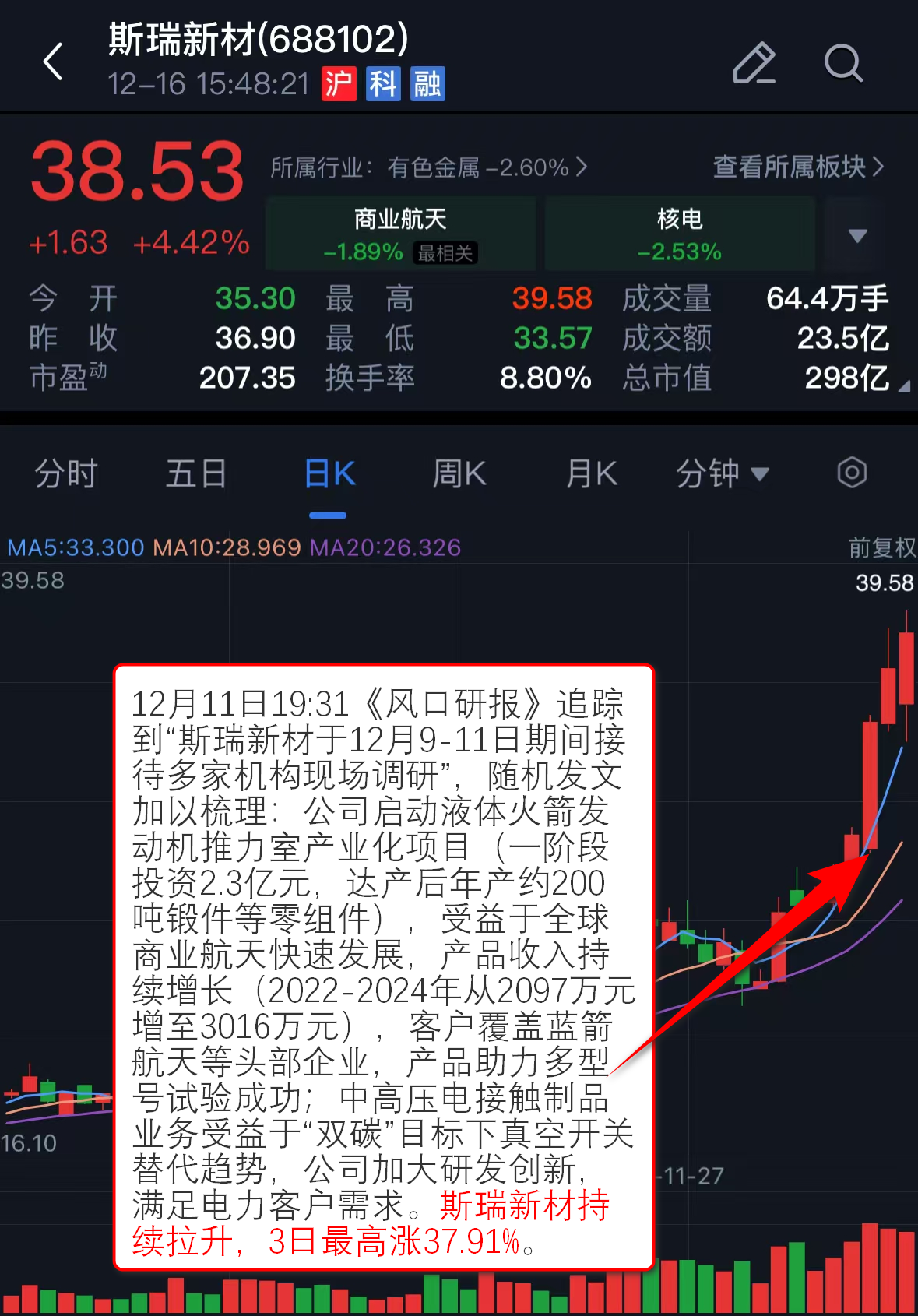The width and height of the screenshot is (918, 1316).
Task: Expand more quote details beside 总市值
Action: click(x=903, y=385)
